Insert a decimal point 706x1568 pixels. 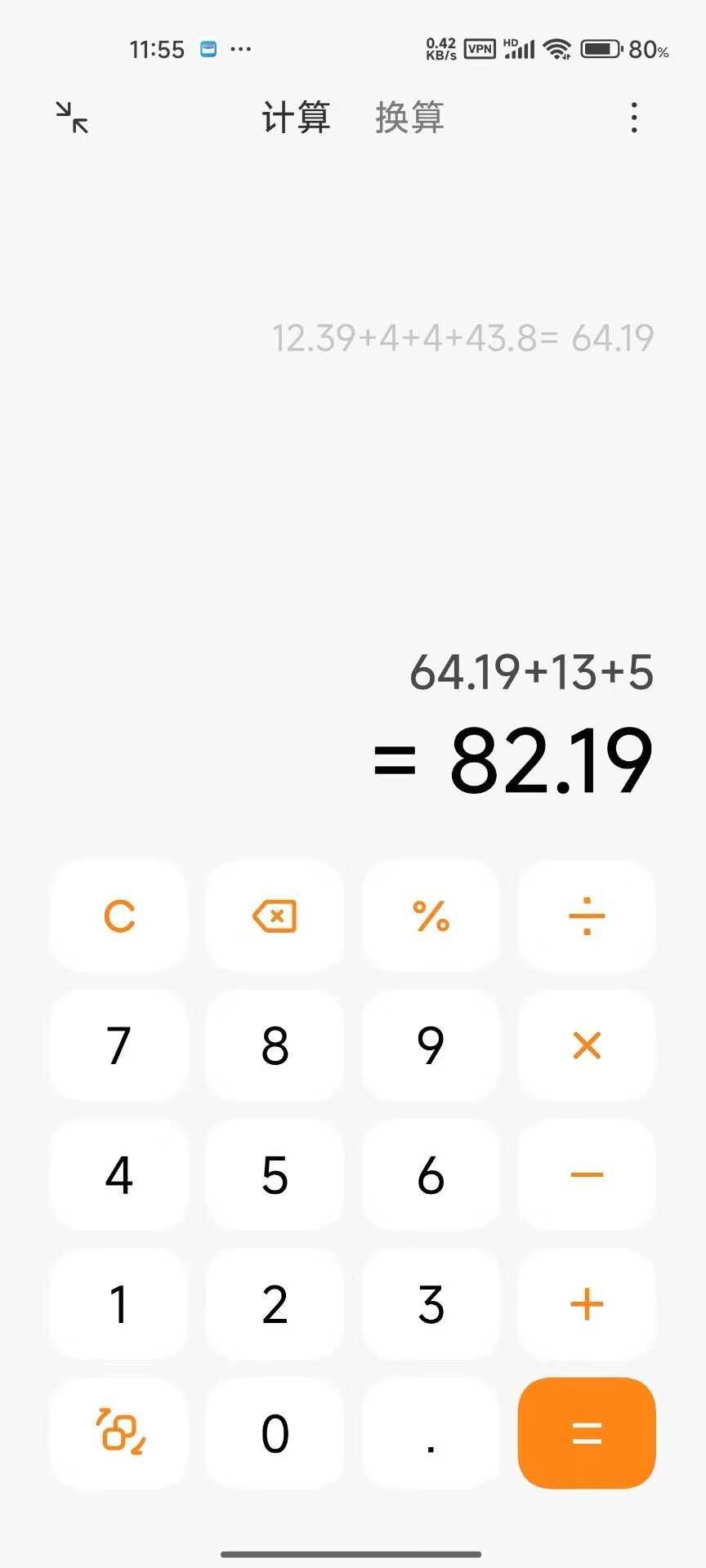click(431, 1433)
